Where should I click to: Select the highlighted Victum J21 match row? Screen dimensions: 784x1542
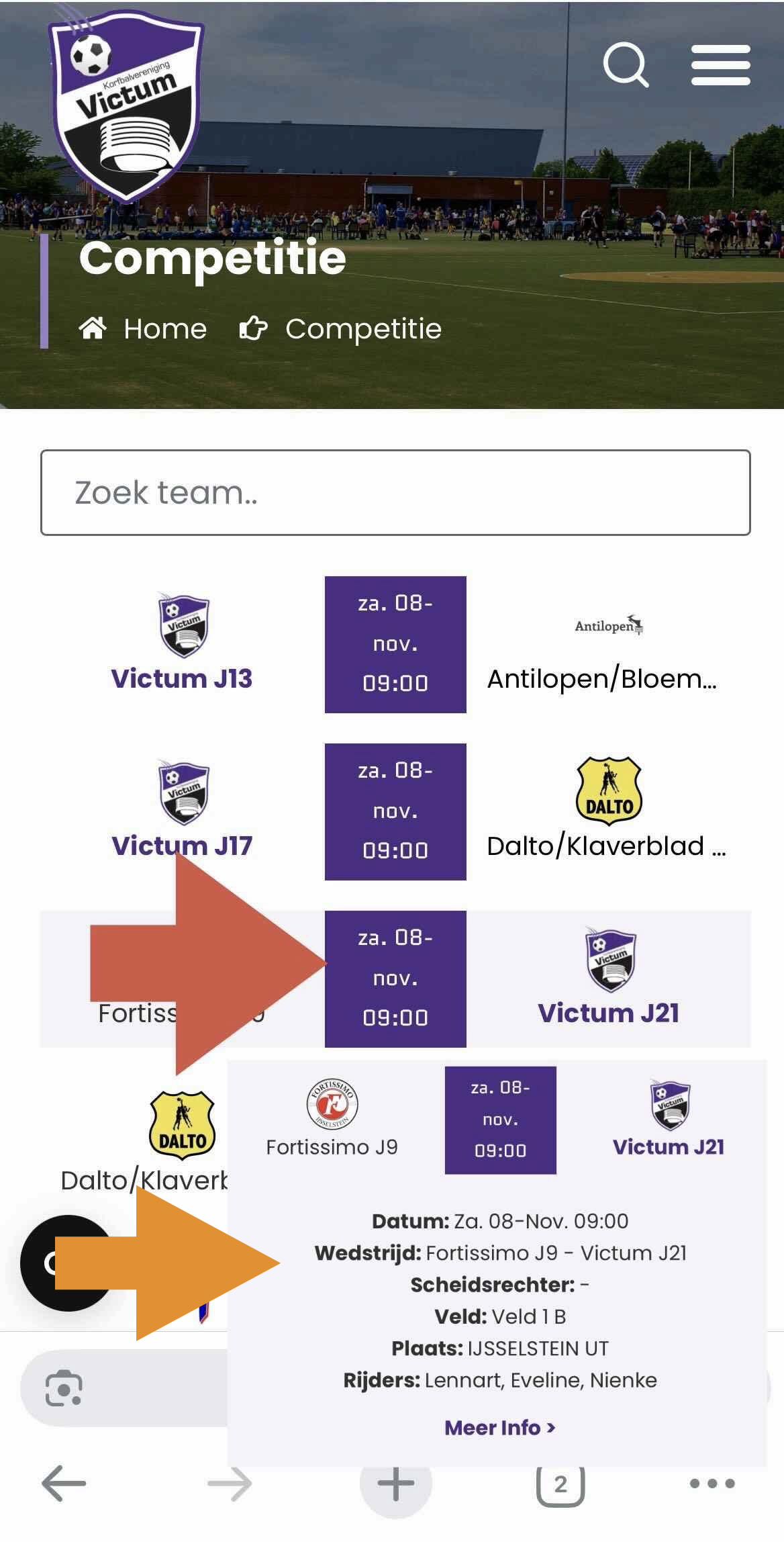point(607,979)
